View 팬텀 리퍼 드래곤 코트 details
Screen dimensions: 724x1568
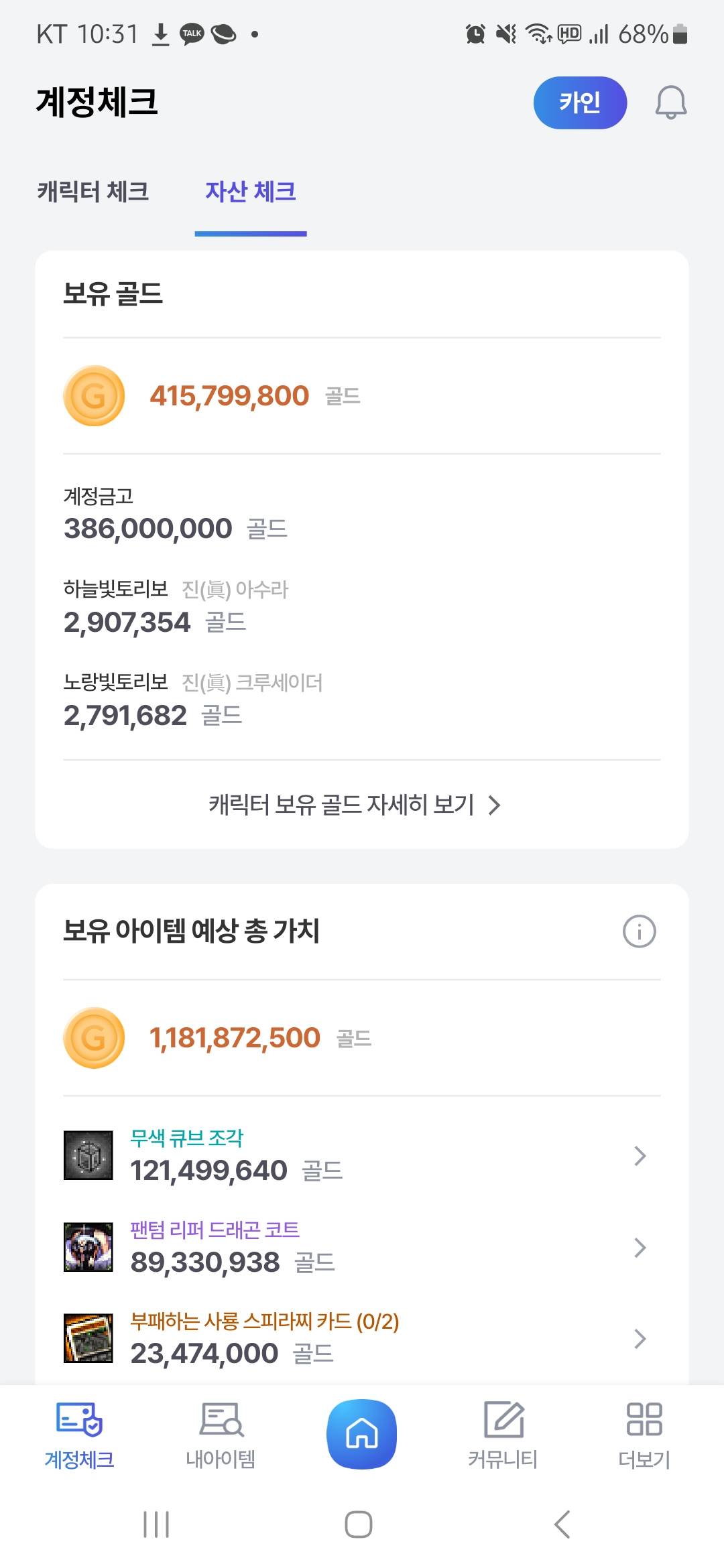click(362, 1248)
